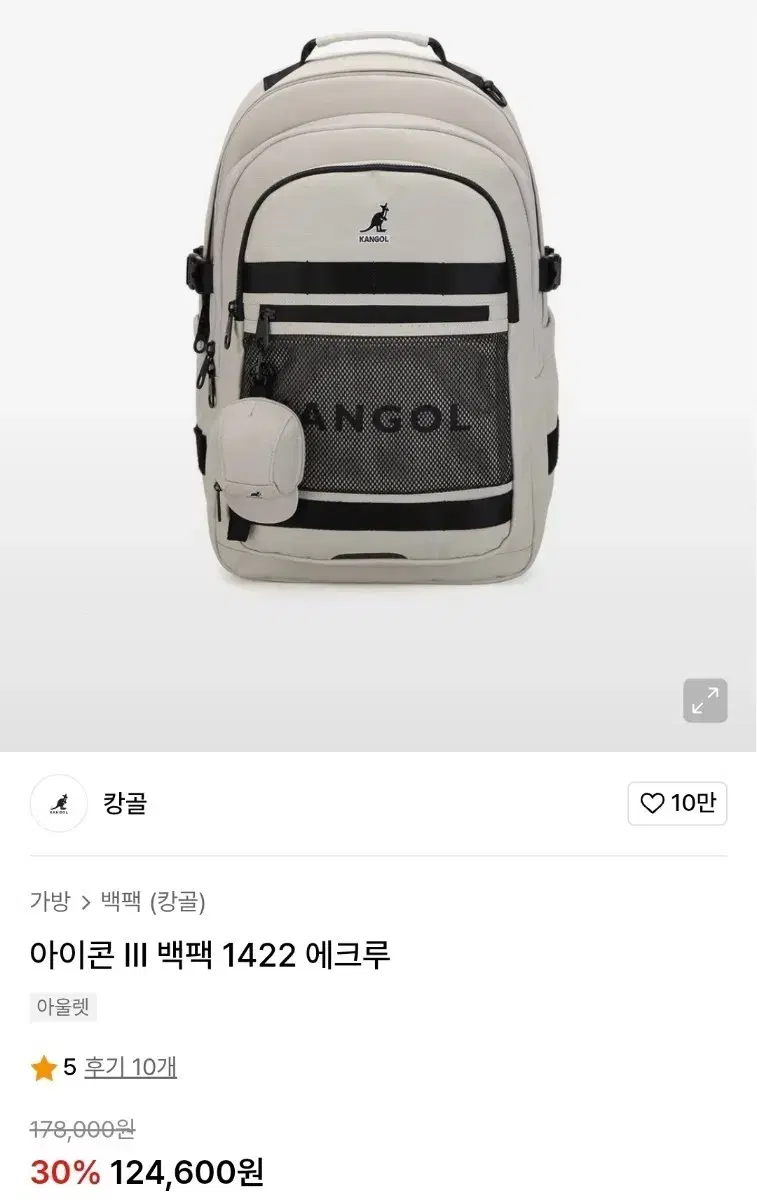This screenshot has width=757, height=1200.
Task: Click the chevron between breadcrumb categories
Action: click(83, 900)
